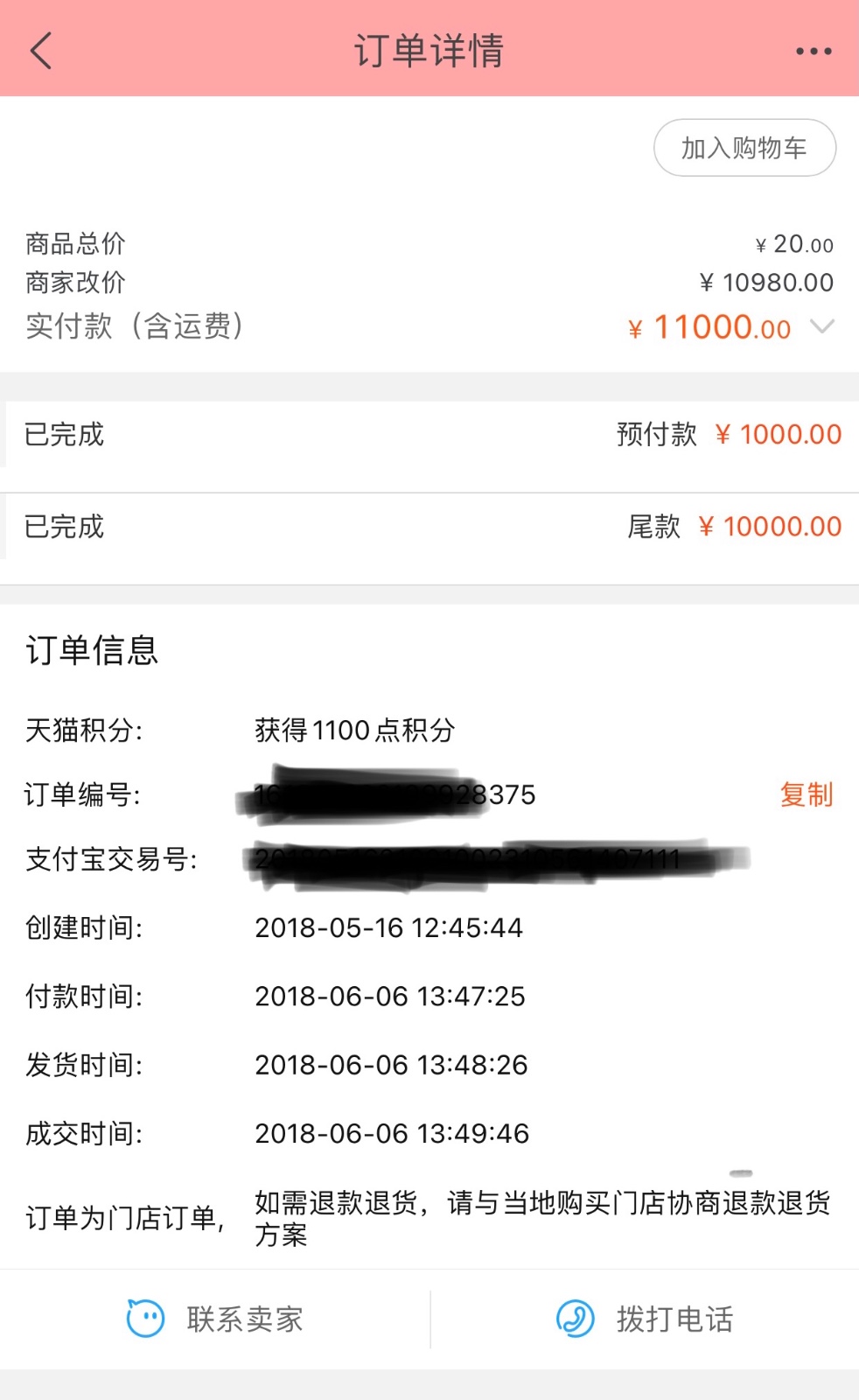The image size is (859, 1400).
Task: Go back from the order details page
Action: click(x=41, y=51)
